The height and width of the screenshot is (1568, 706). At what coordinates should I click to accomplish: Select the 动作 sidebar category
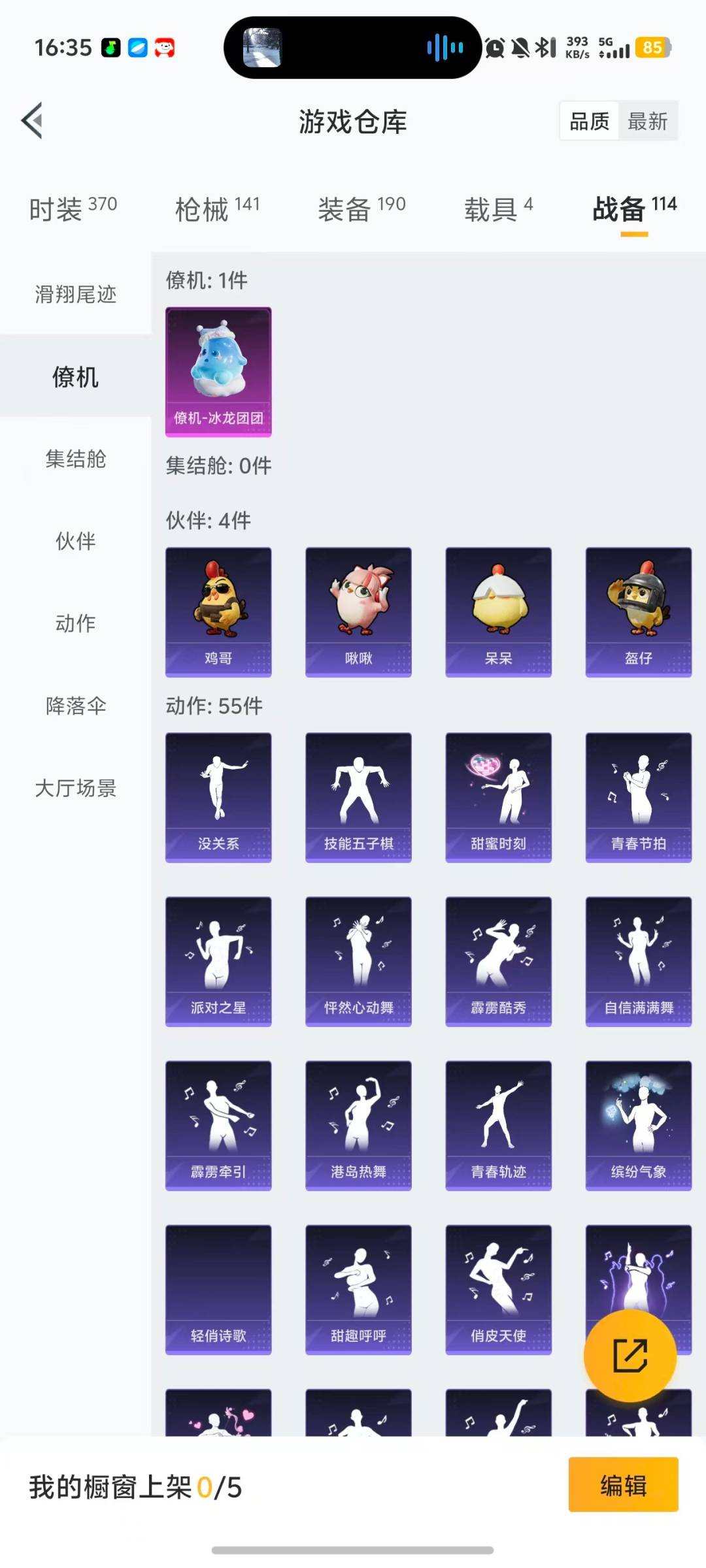(74, 624)
